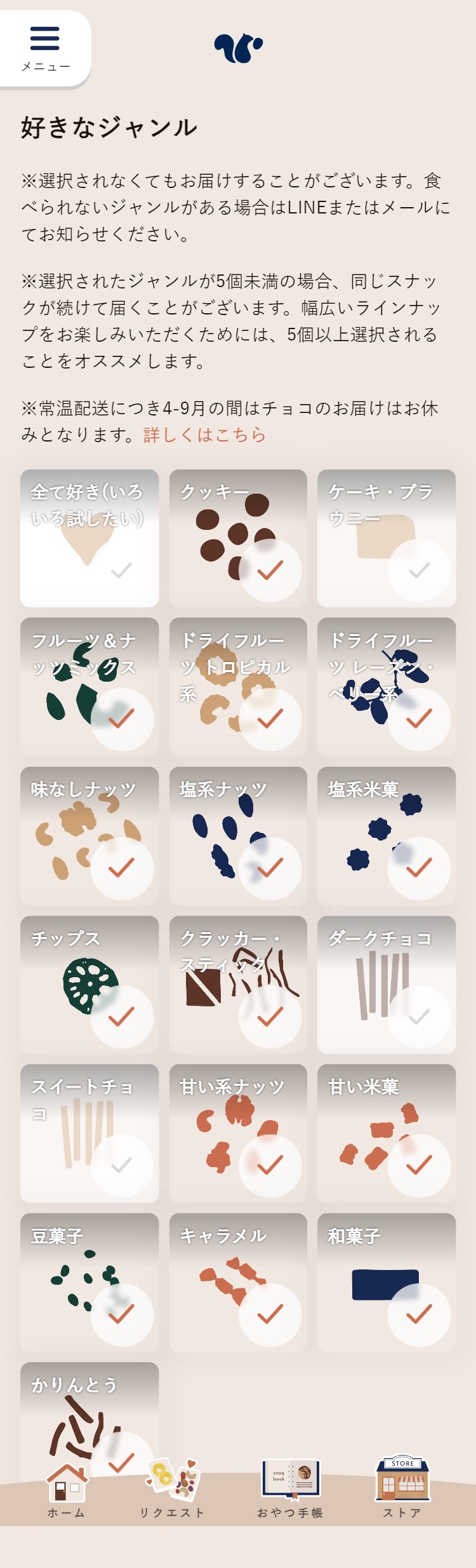
Task: Toggle 甘い系ナッツ genre
Action: pos(238,1133)
